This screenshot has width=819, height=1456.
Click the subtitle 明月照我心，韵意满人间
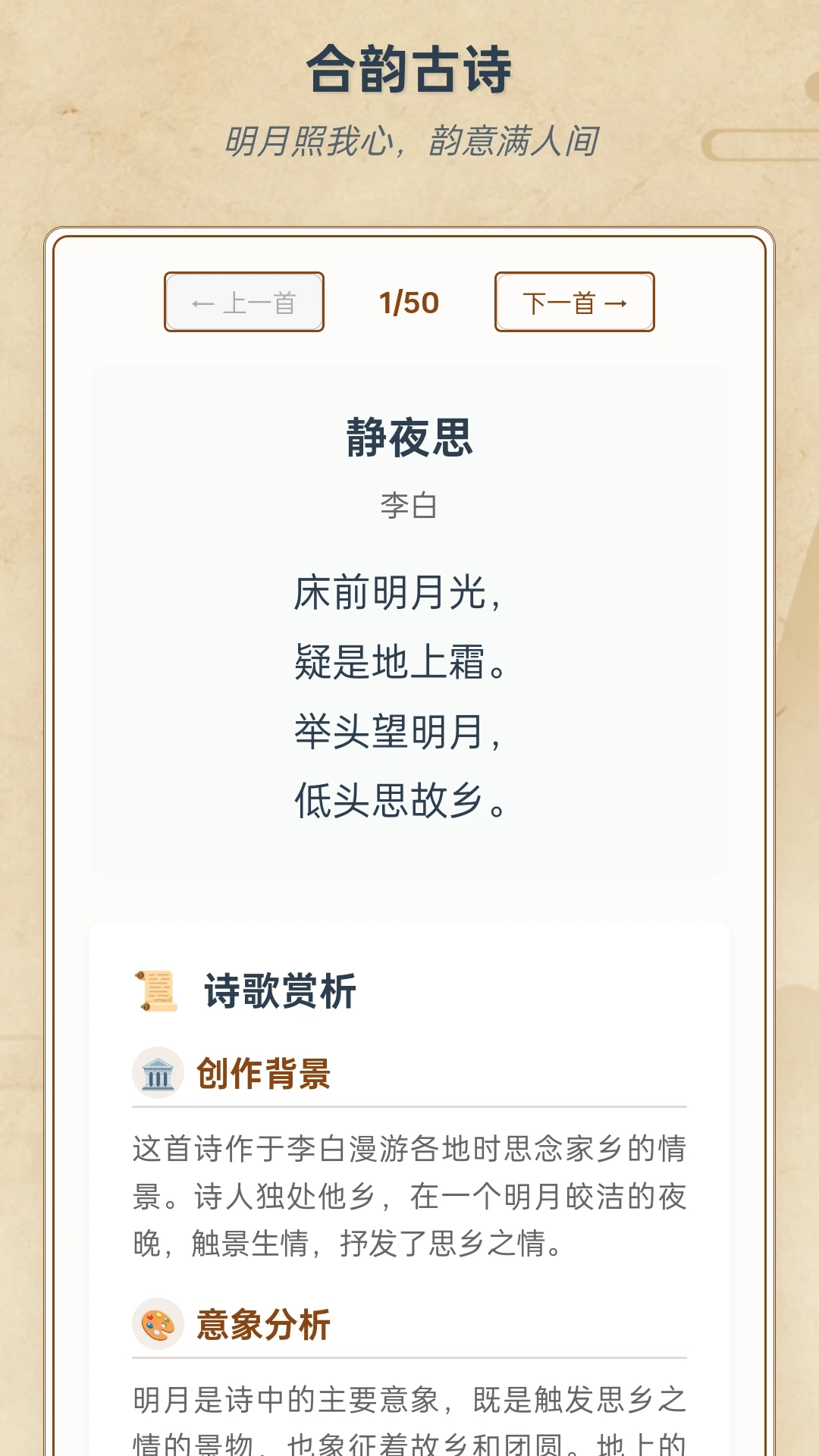409,140
